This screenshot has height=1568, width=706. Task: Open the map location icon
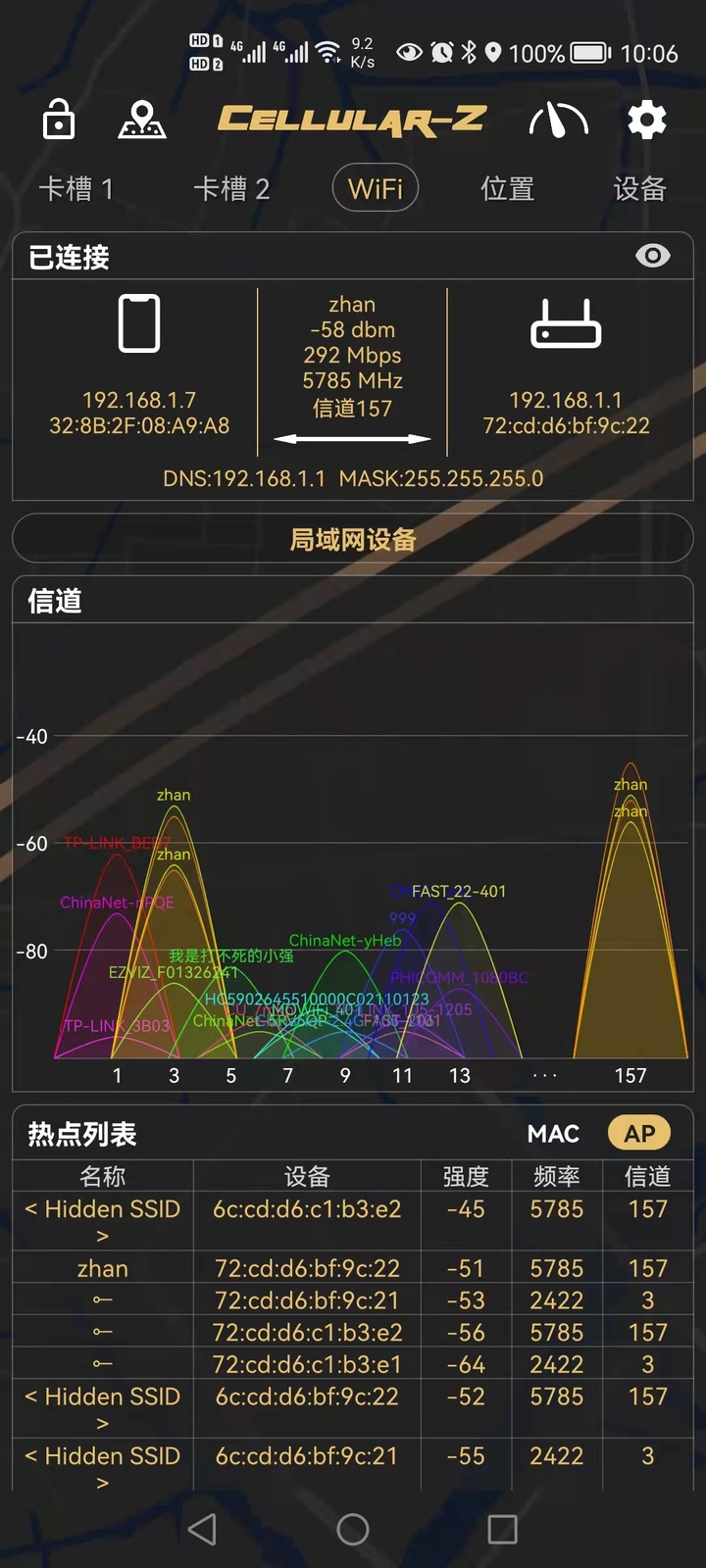pyautogui.click(x=140, y=120)
